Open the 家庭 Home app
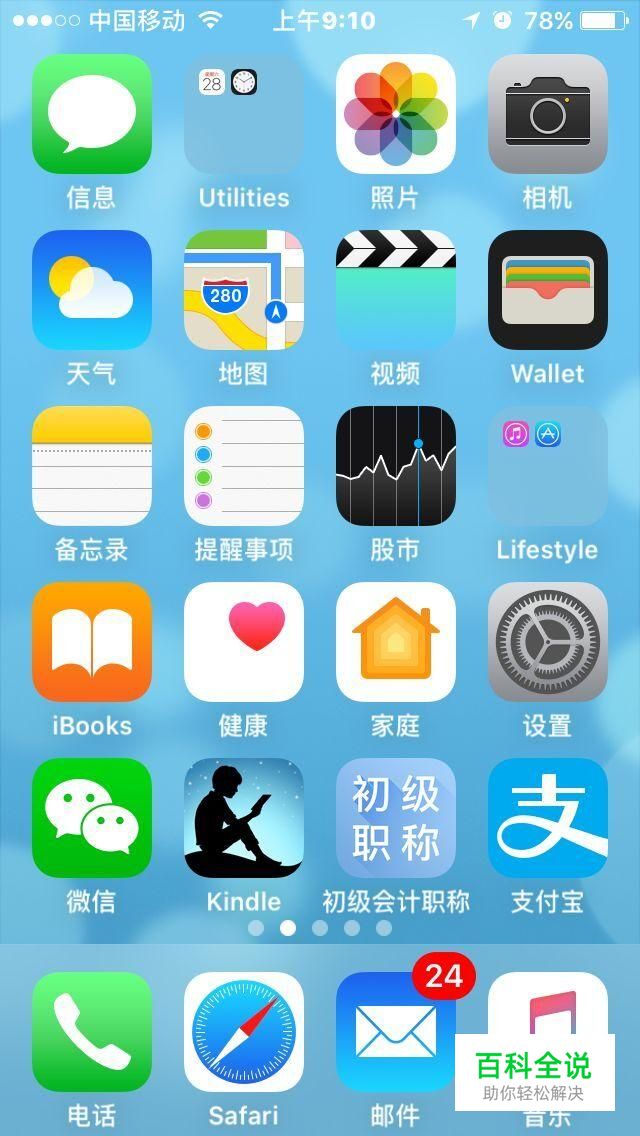 396,642
